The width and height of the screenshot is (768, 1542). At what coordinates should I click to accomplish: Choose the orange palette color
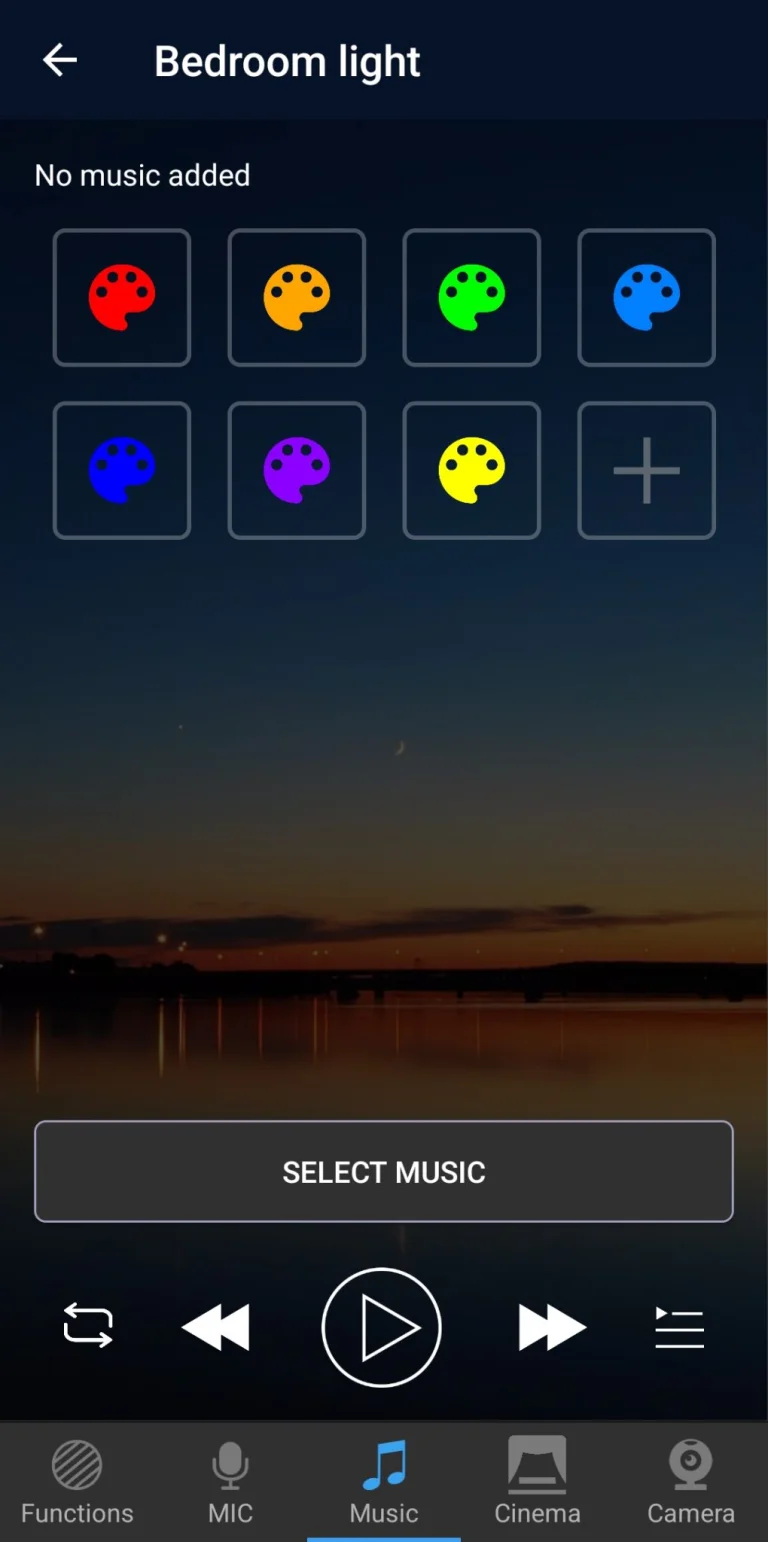point(297,297)
